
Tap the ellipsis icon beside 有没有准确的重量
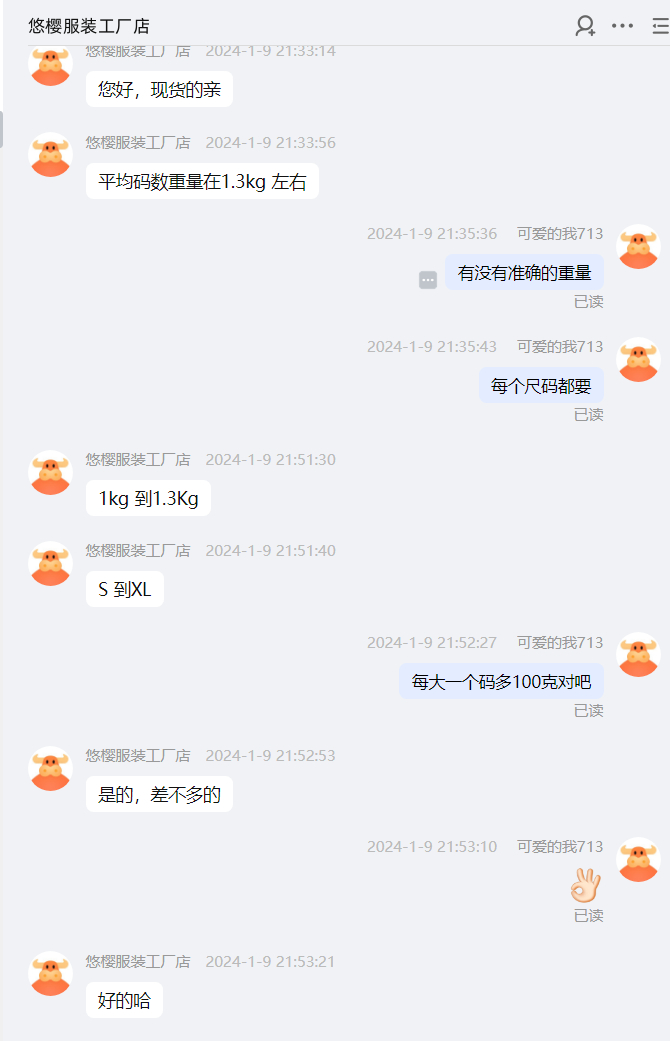(x=428, y=280)
